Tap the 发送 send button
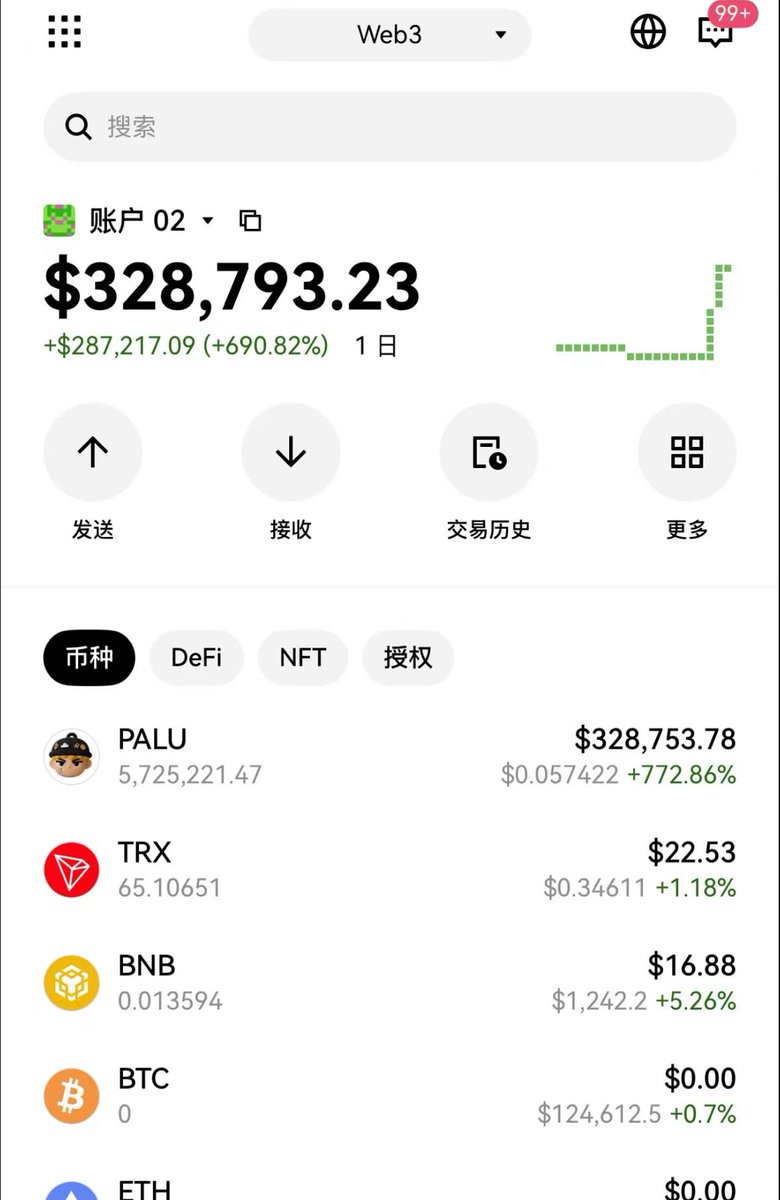 pos(93,452)
